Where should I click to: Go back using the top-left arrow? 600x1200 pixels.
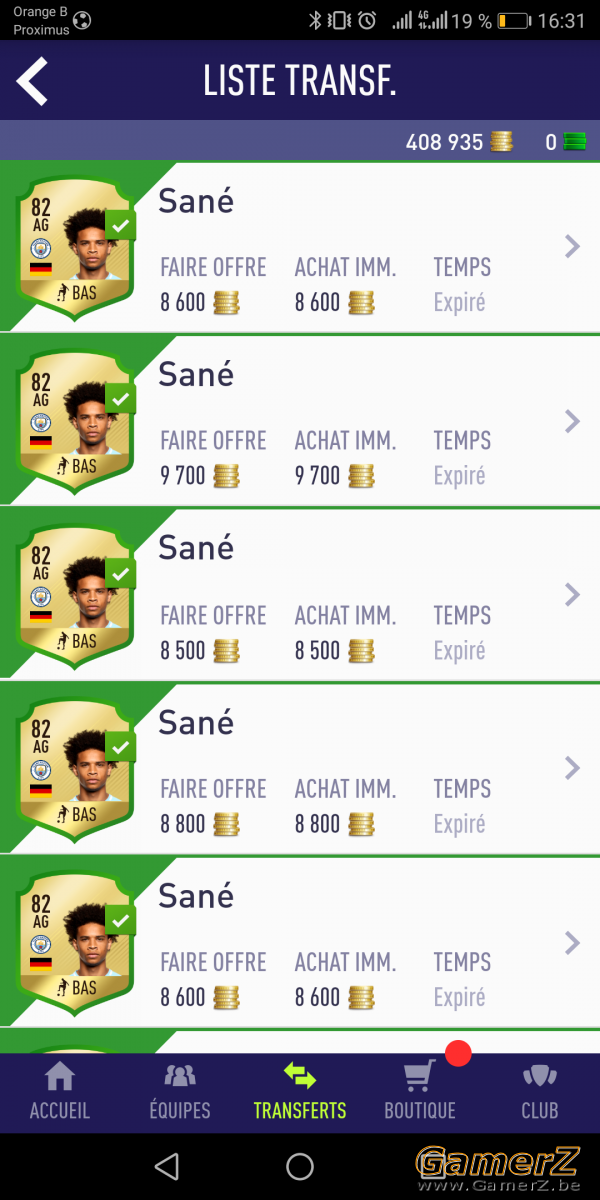click(x=32, y=82)
